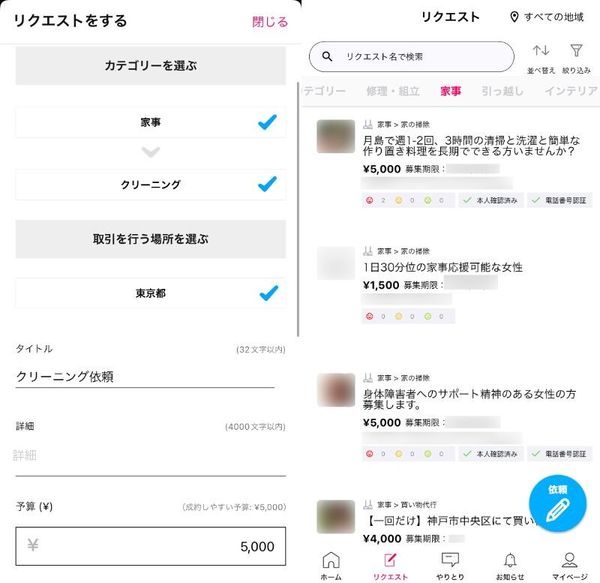Choose the 東京都 location row
The height and width of the screenshot is (583, 600).
[150, 293]
